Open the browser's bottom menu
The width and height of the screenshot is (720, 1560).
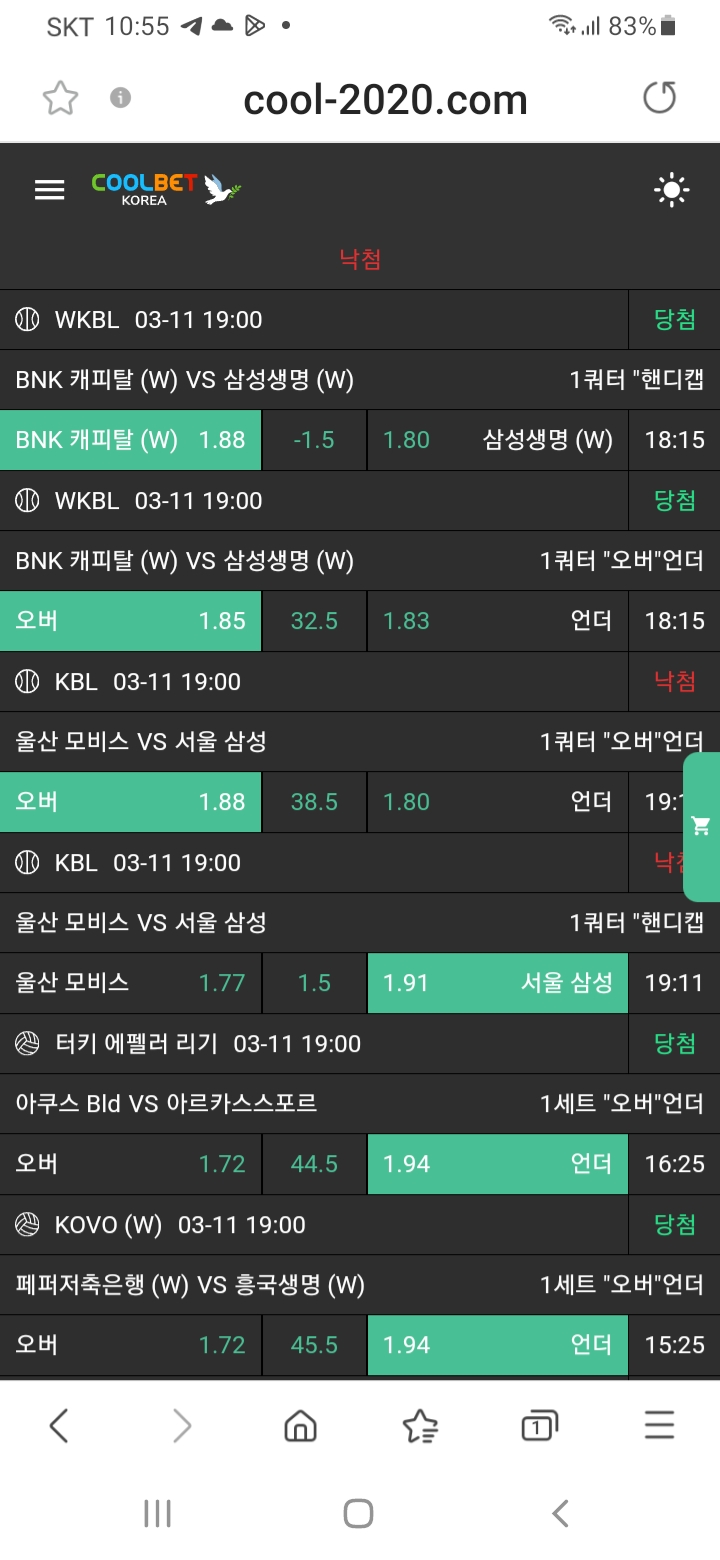click(659, 1425)
